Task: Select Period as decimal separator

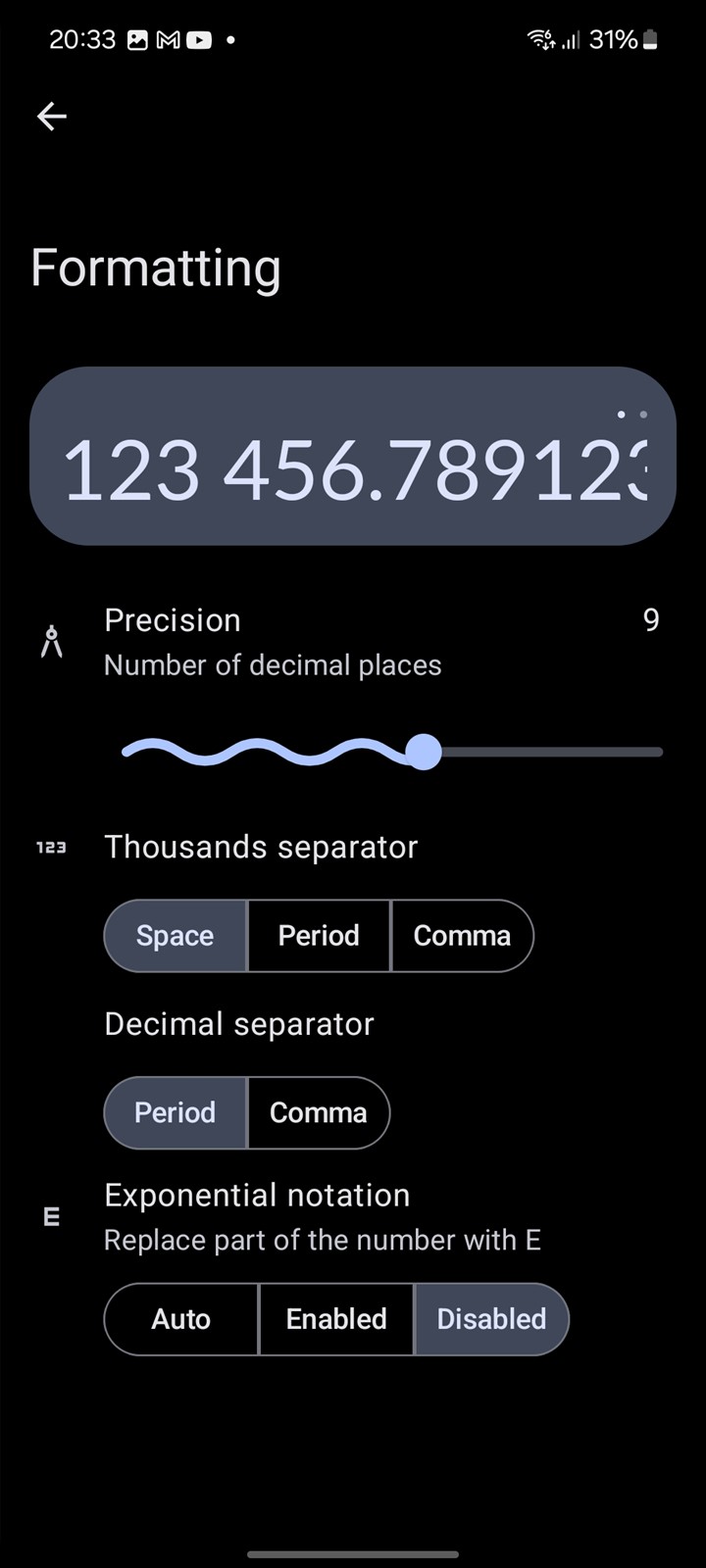Action: [176, 1113]
